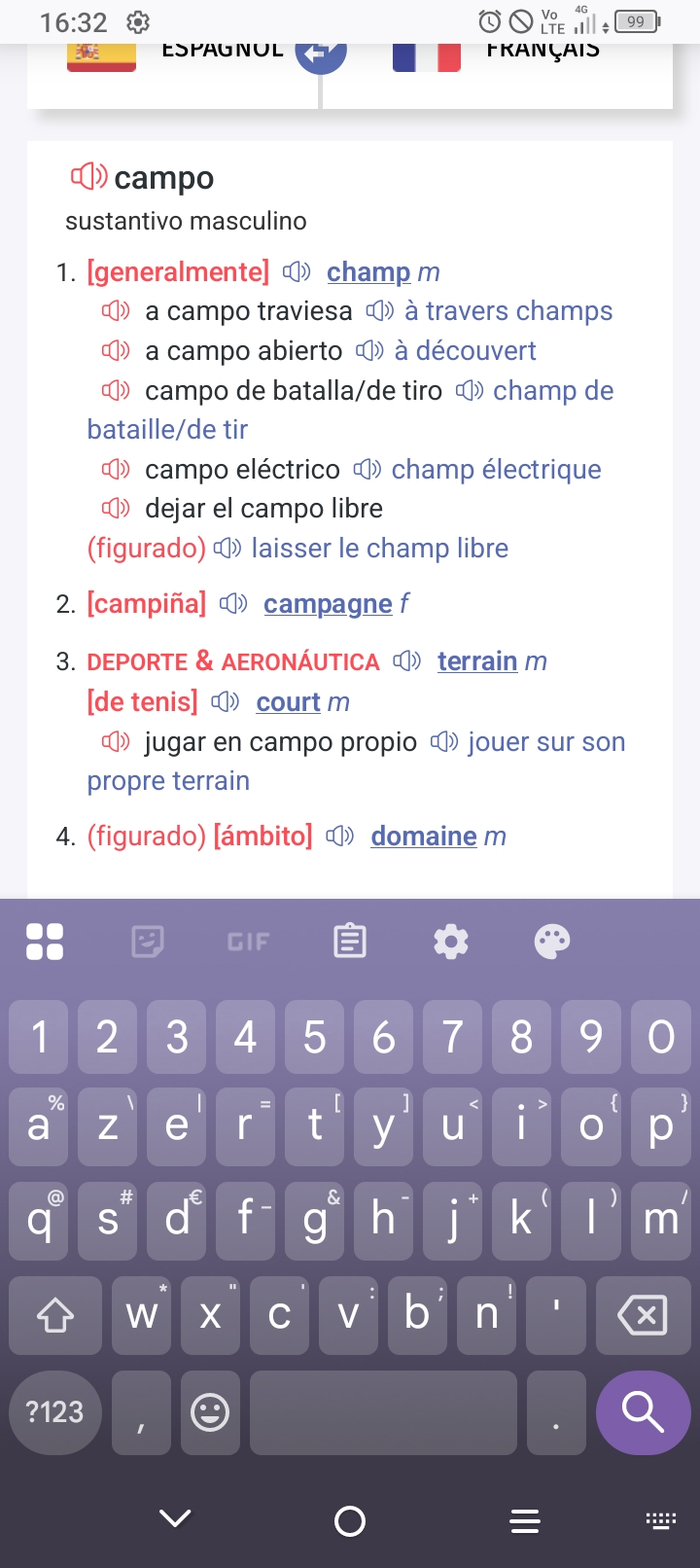
Task: Open the champ translation link
Action: click(368, 272)
